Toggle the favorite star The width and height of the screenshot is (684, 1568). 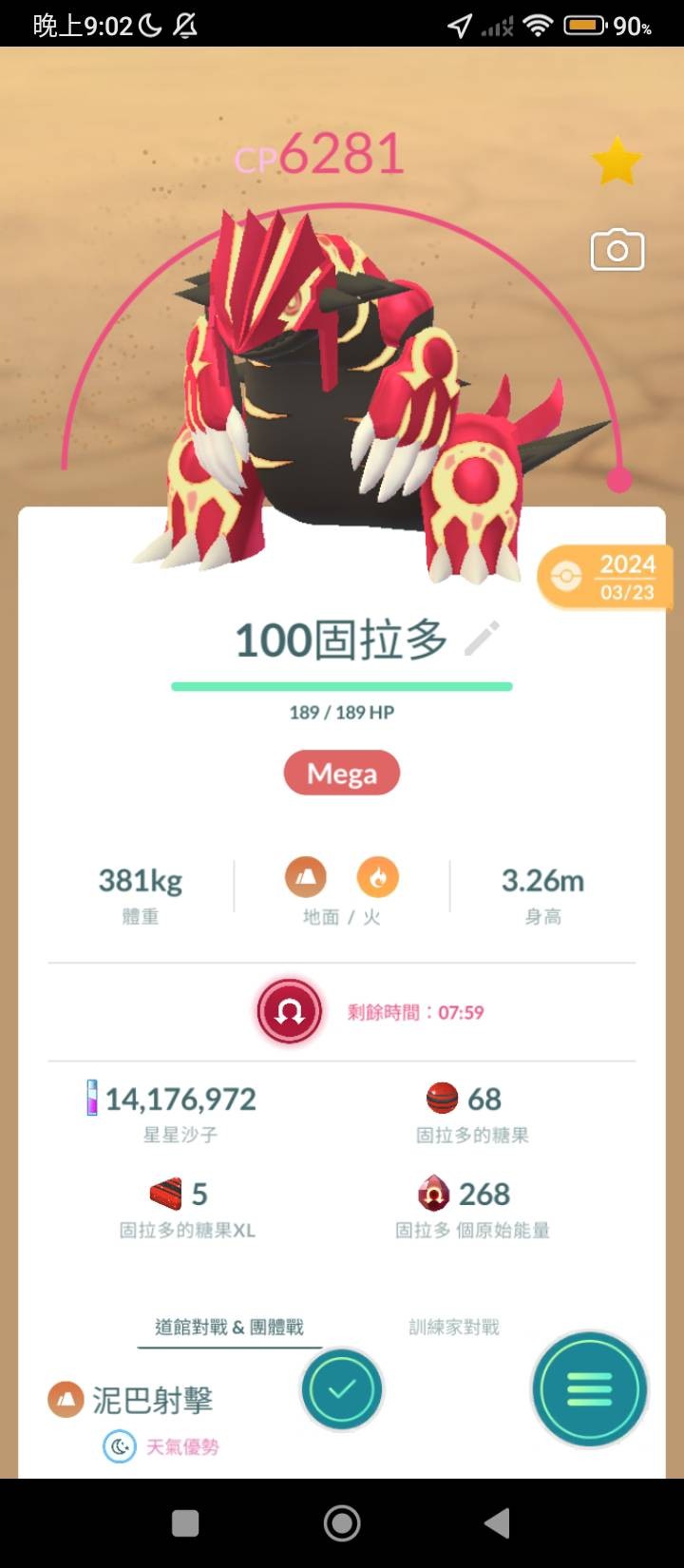617,163
